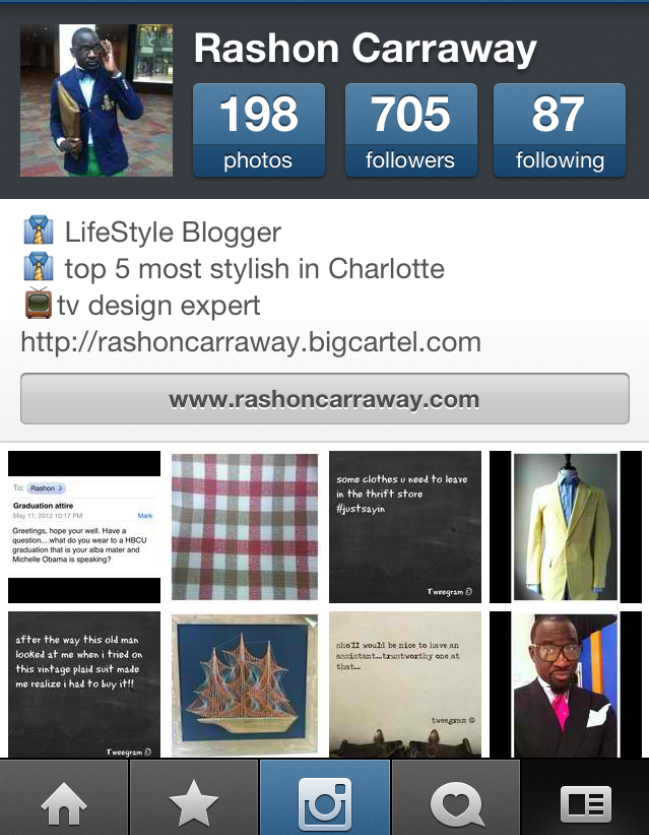Open the www.rashoncarraway.com website button
This screenshot has height=835, width=649.
324,400
